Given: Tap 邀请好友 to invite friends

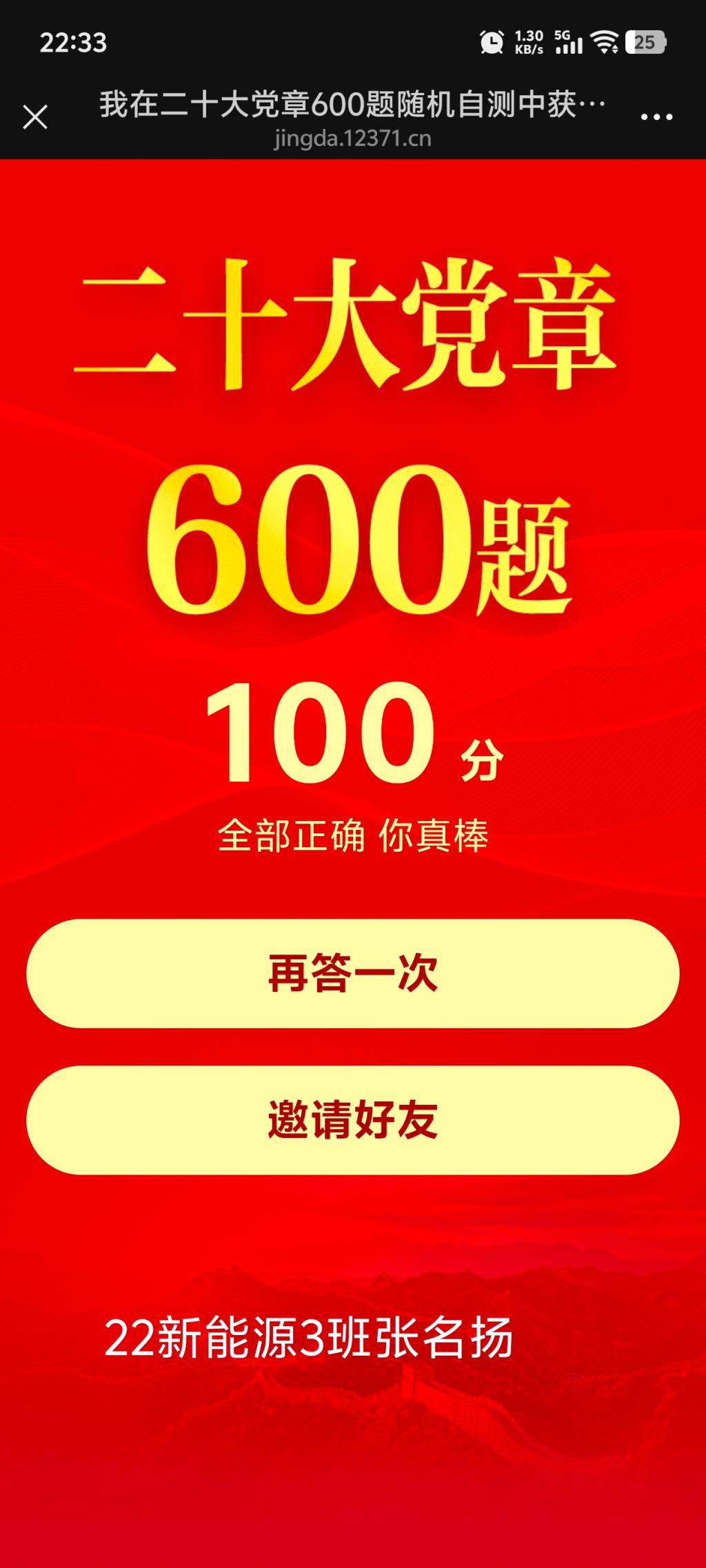Looking at the screenshot, I should [352, 1120].
